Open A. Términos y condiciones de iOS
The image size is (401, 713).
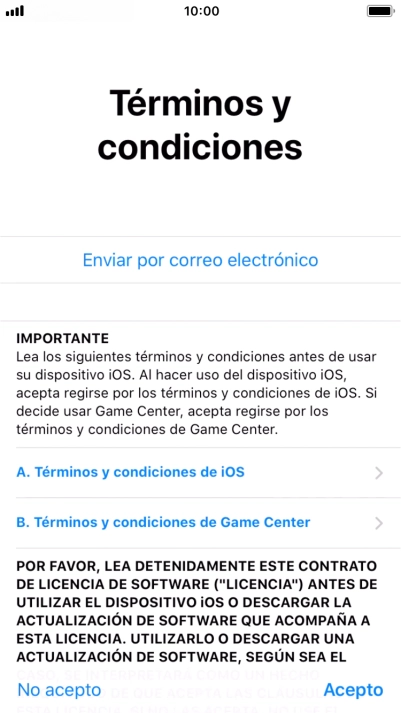coord(200,472)
